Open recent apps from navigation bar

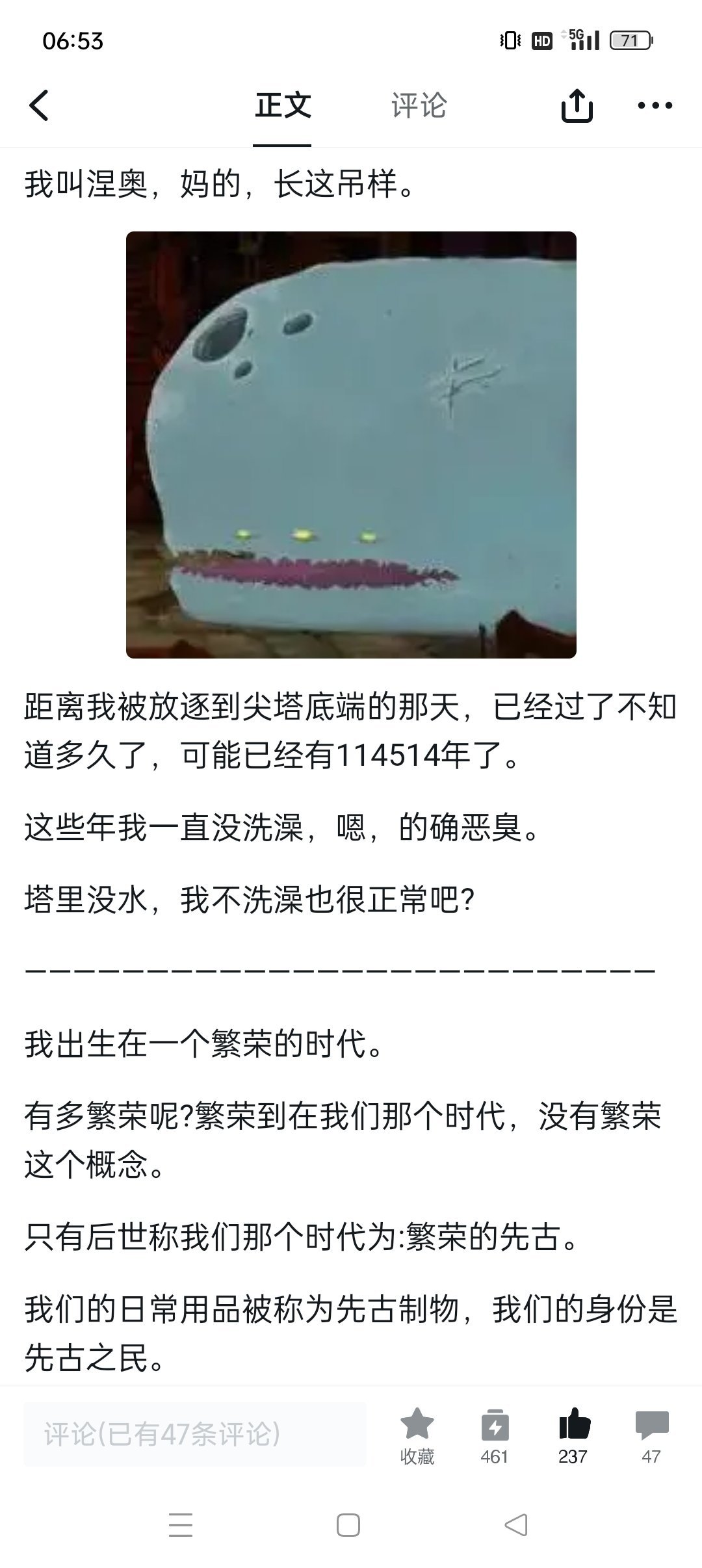(181, 1525)
